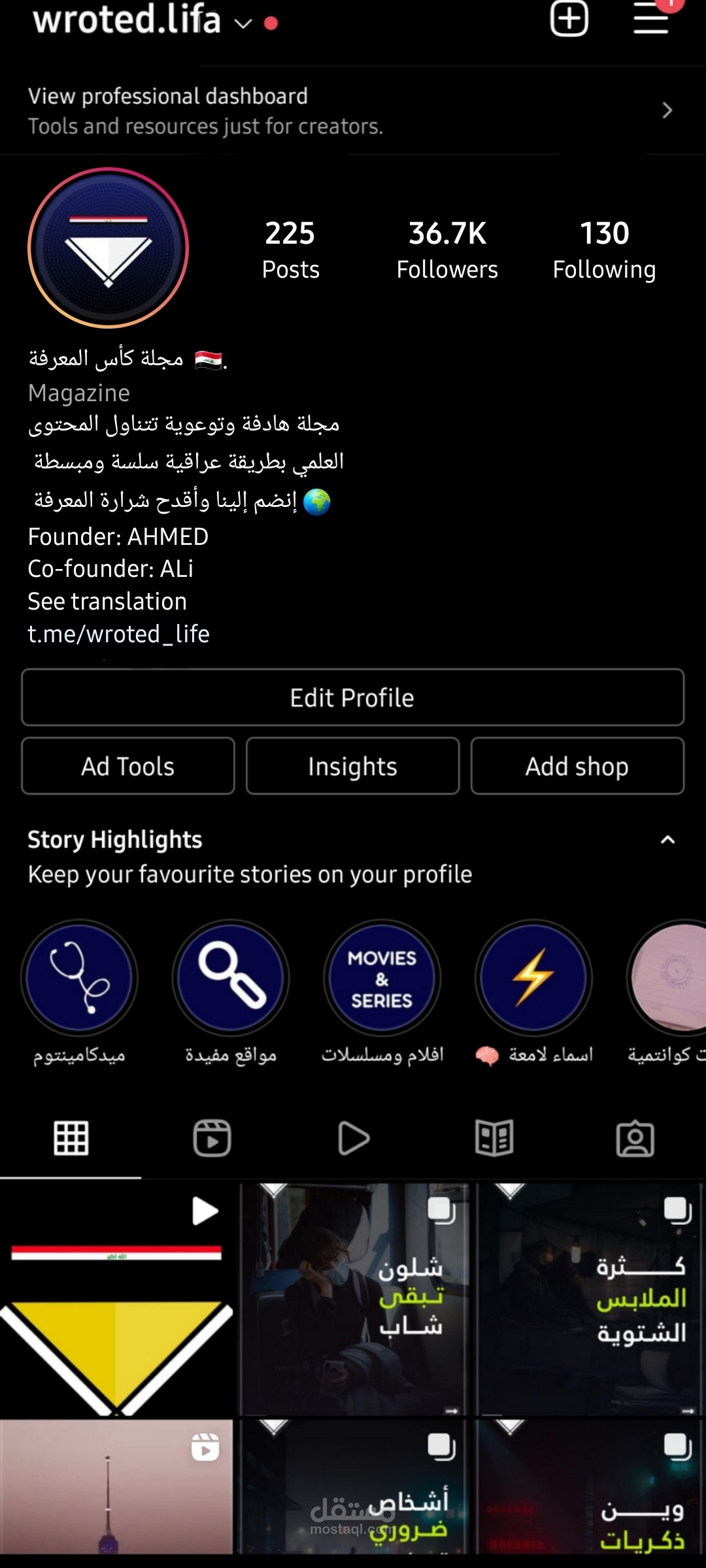Open Ad Tools
This screenshot has height=1568, width=706.
coord(128,766)
